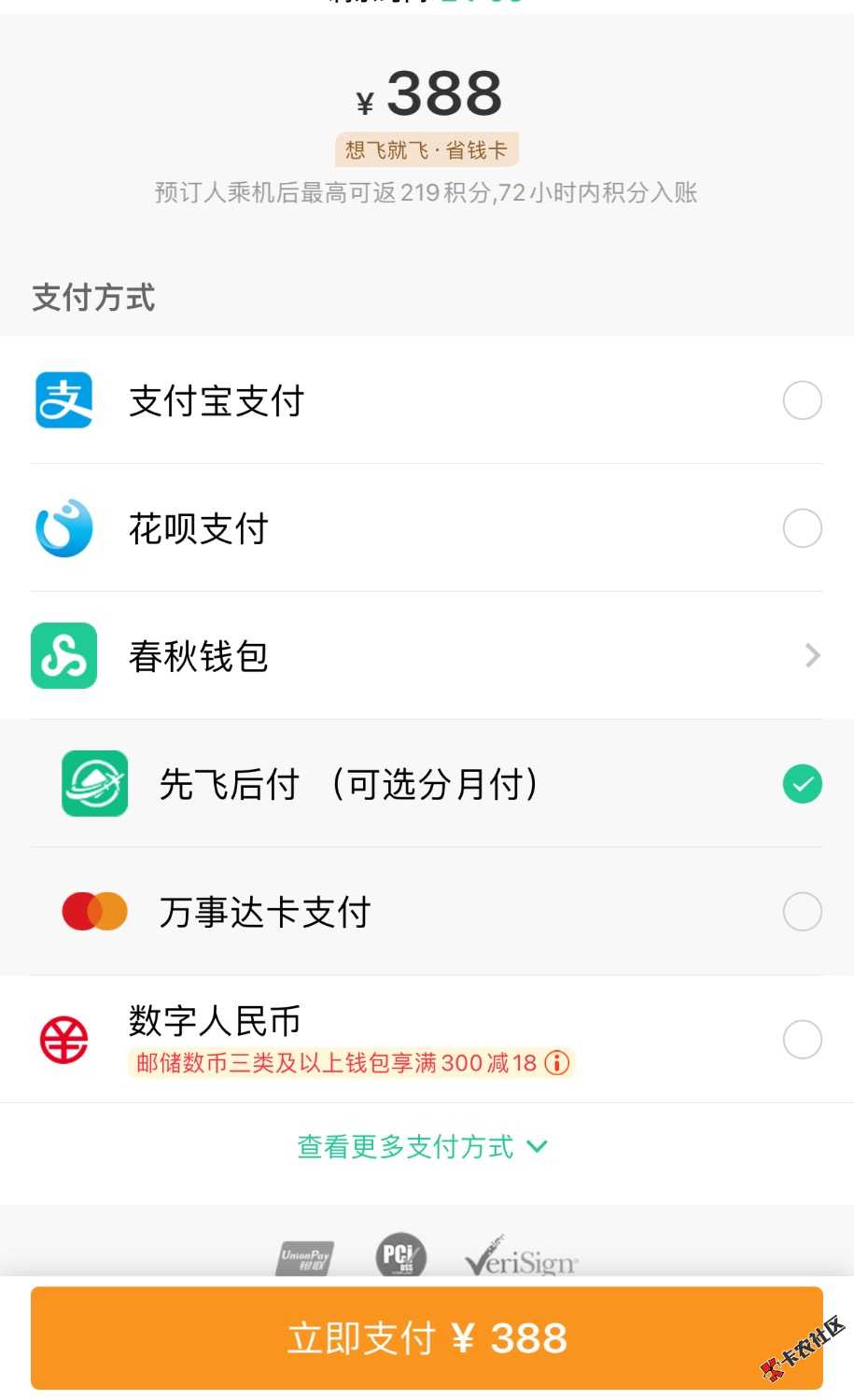The width and height of the screenshot is (854, 1400).
Task: Choose 万事达卡支付 payment method
Action: (801, 912)
